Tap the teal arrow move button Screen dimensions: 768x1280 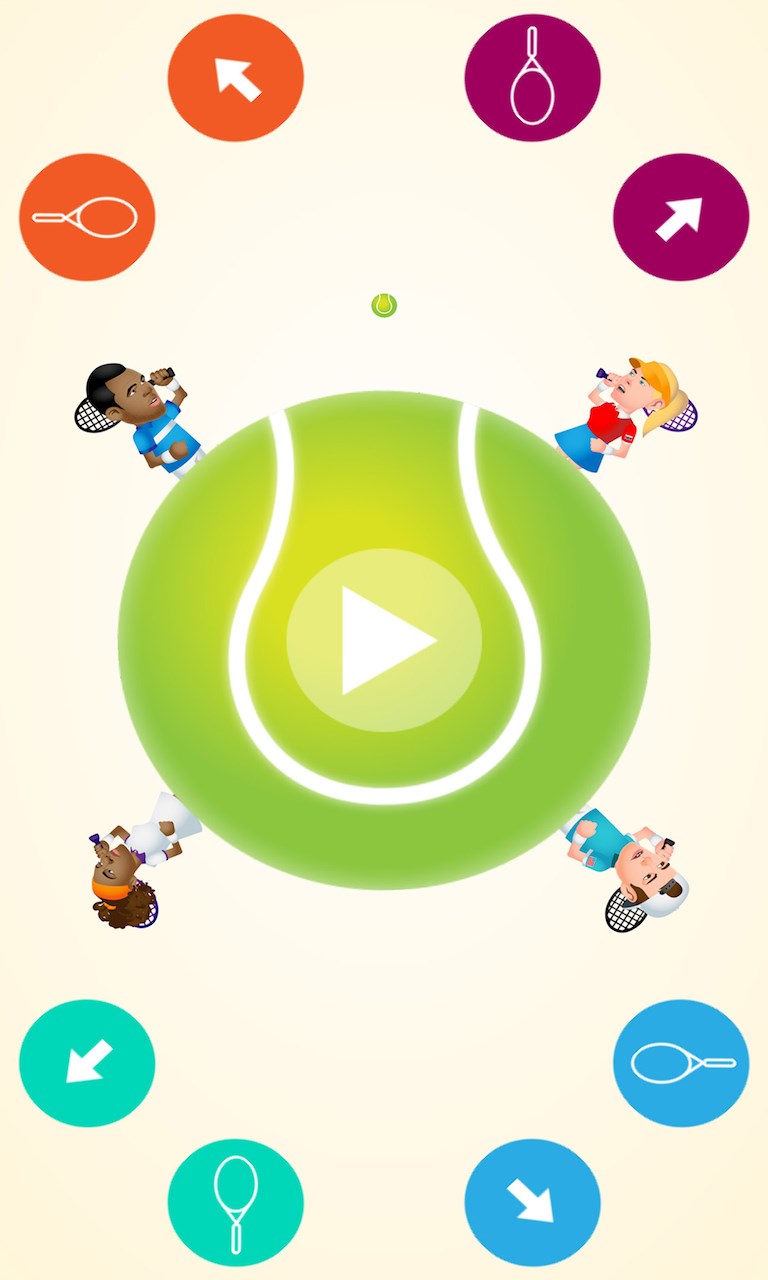[87, 1063]
